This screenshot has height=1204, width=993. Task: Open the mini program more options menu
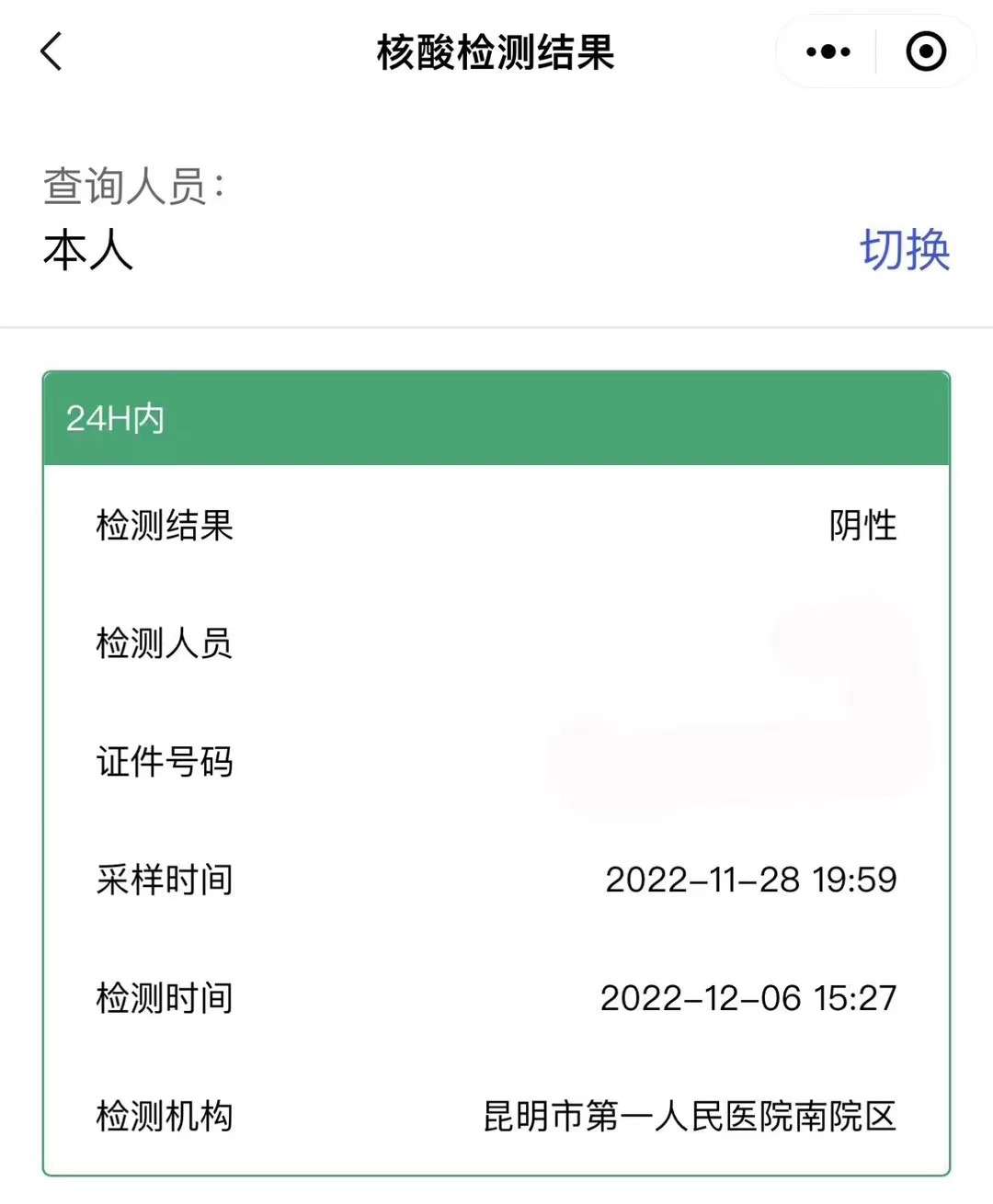(827, 51)
